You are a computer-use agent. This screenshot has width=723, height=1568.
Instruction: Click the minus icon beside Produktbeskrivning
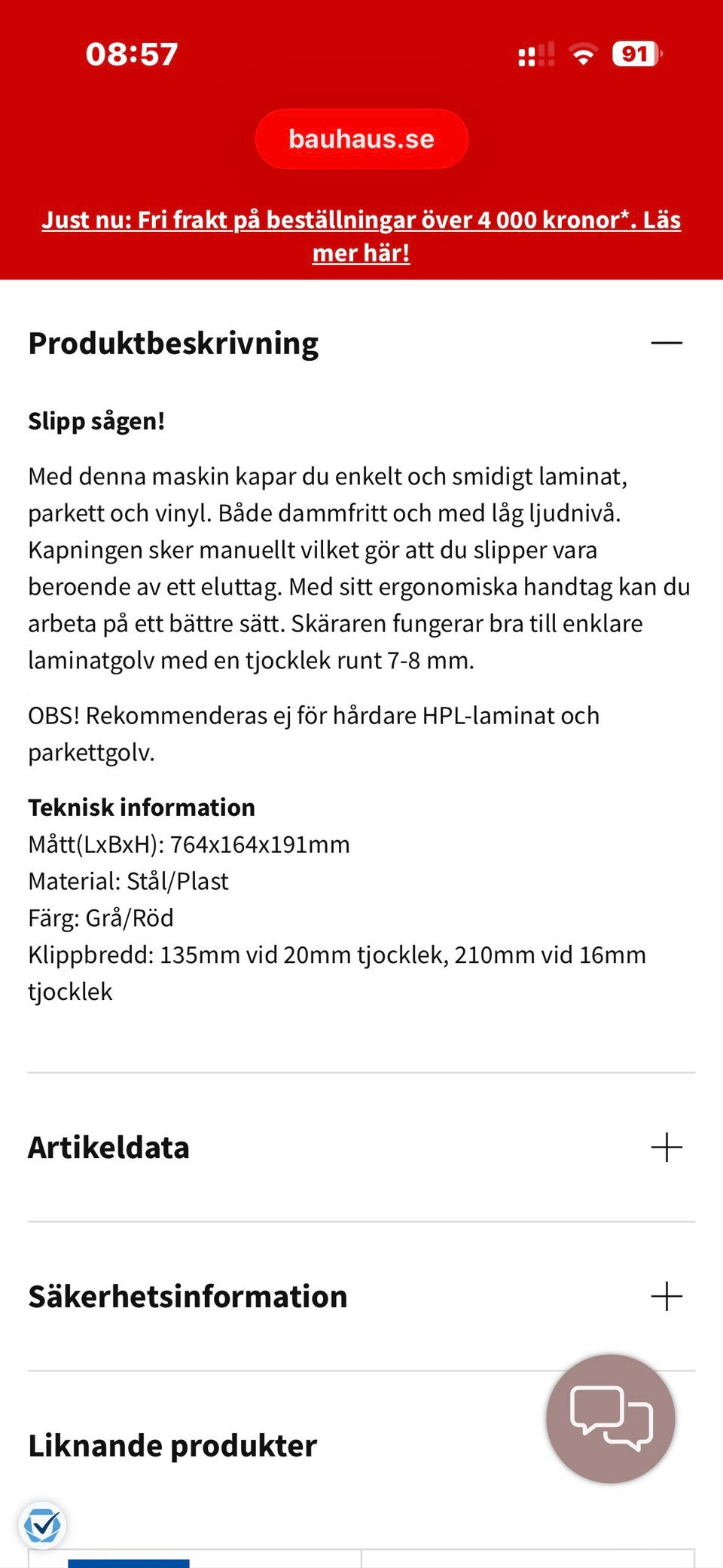[667, 343]
